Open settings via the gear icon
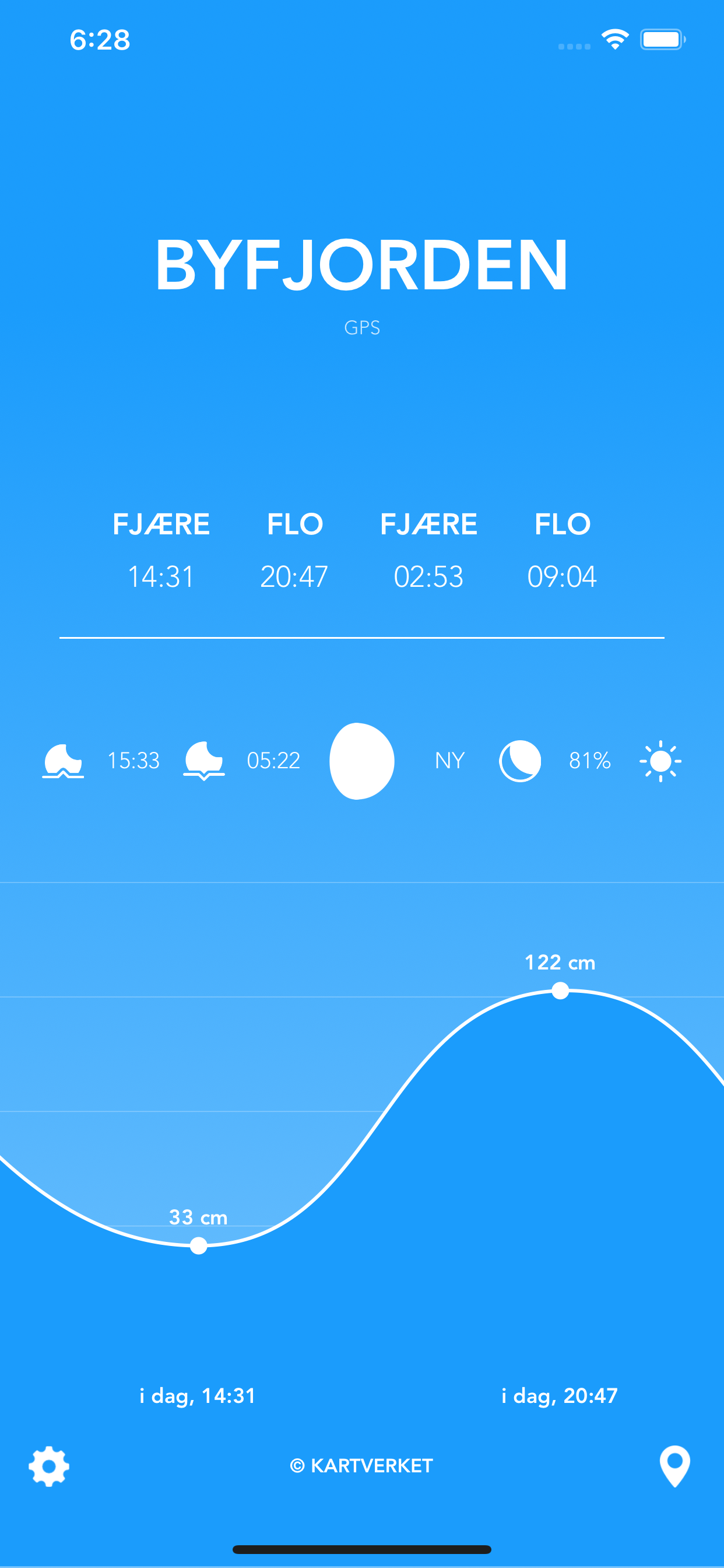724x1568 pixels. (x=48, y=1465)
